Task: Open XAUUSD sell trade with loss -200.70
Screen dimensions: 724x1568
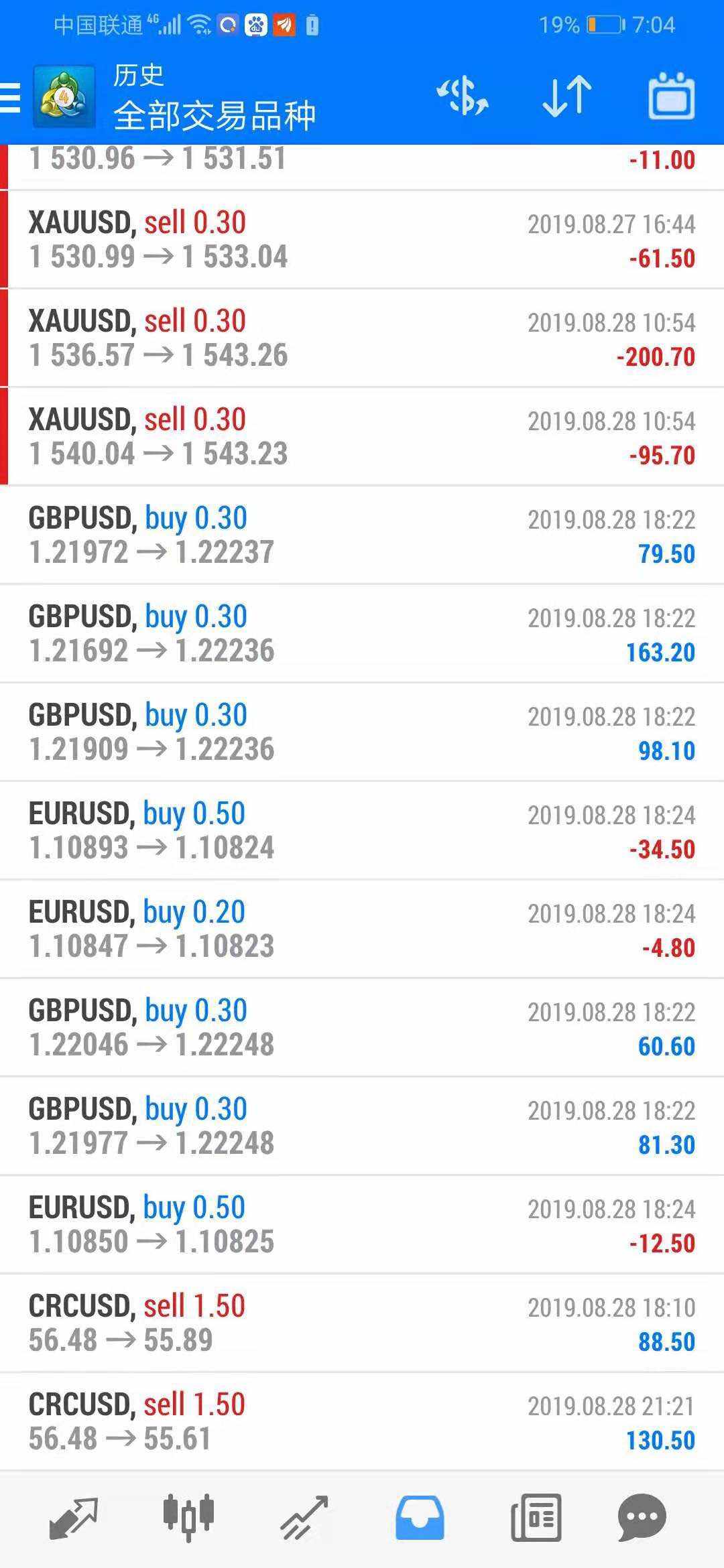Action: click(362, 338)
